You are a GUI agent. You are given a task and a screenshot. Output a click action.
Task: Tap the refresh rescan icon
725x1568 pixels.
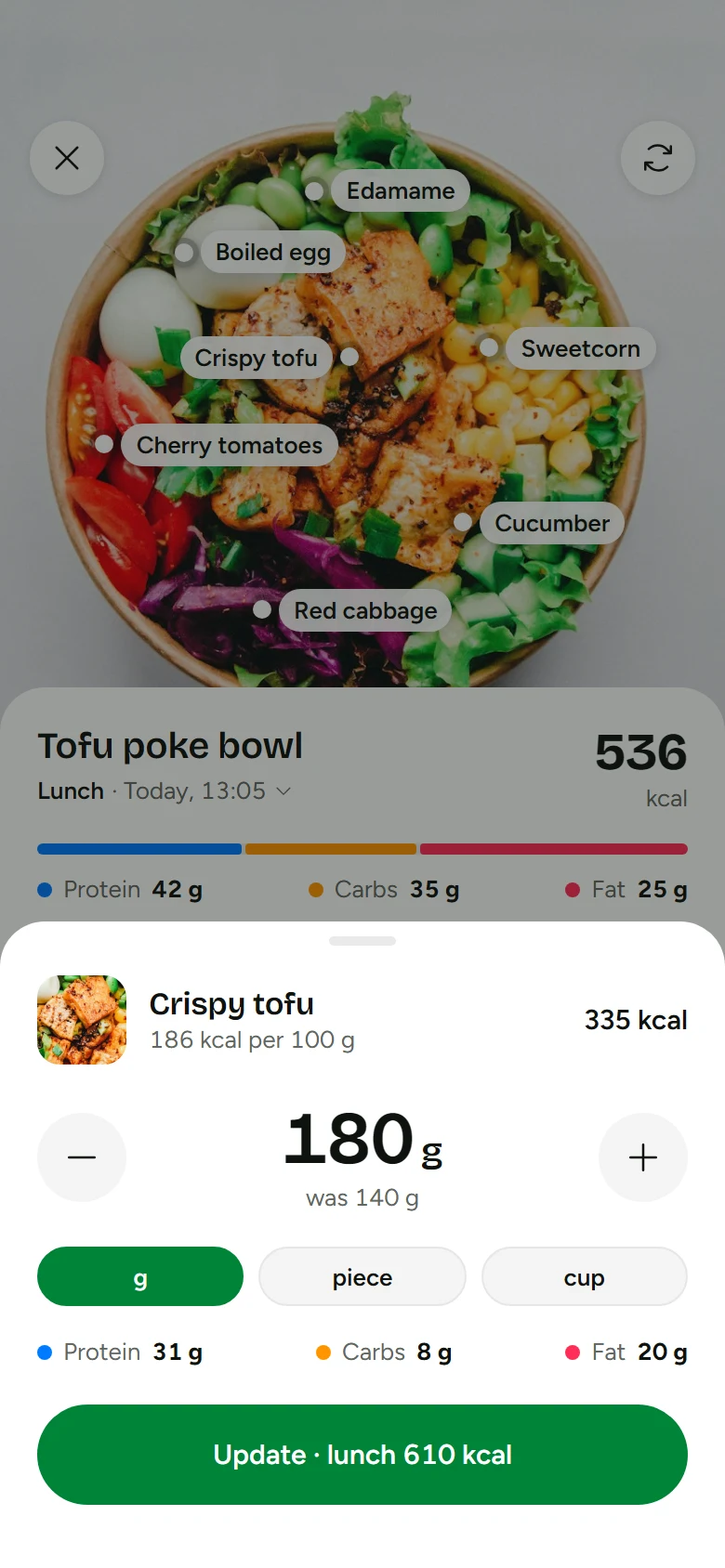[x=658, y=158]
